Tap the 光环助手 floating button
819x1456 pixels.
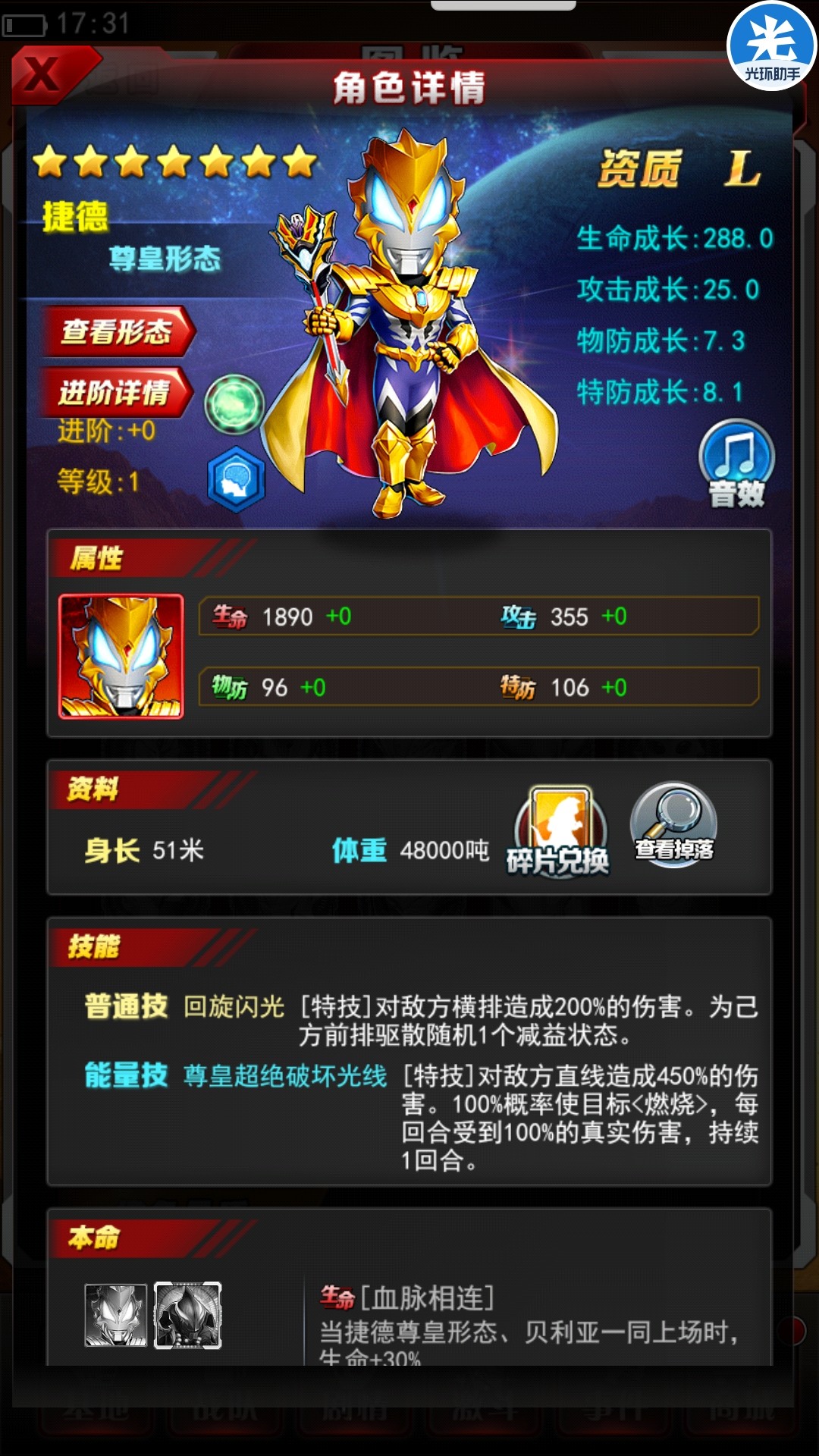pos(771,47)
